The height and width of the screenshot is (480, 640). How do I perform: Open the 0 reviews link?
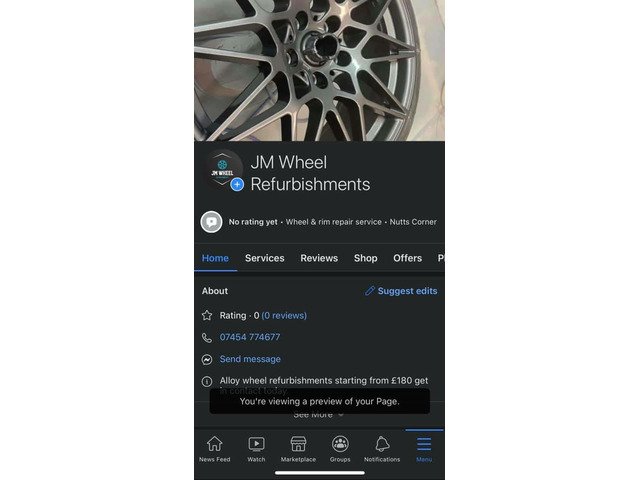click(284, 315)
